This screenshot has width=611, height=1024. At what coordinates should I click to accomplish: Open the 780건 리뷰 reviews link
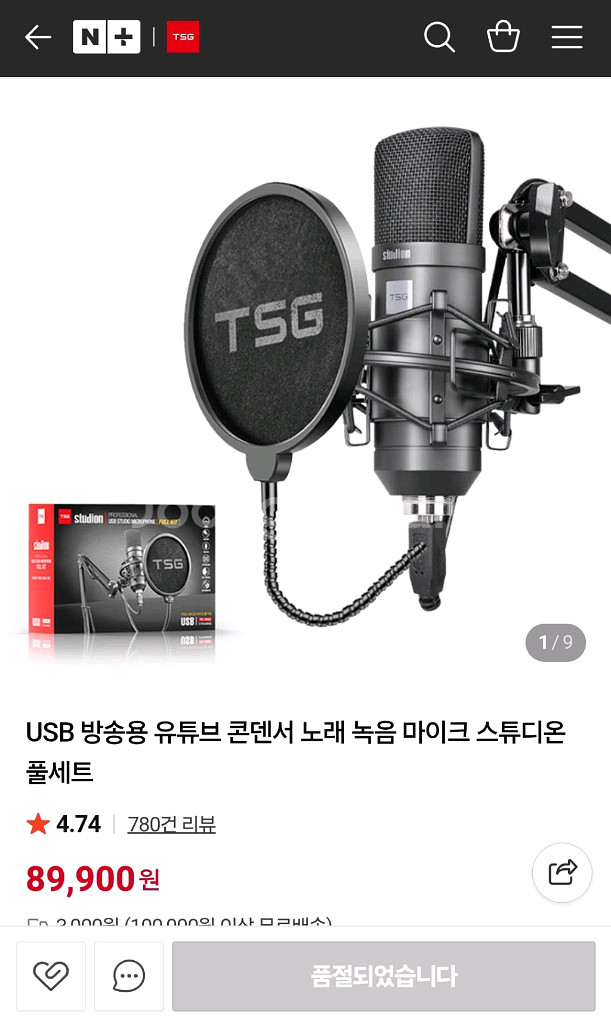point(171,824)
